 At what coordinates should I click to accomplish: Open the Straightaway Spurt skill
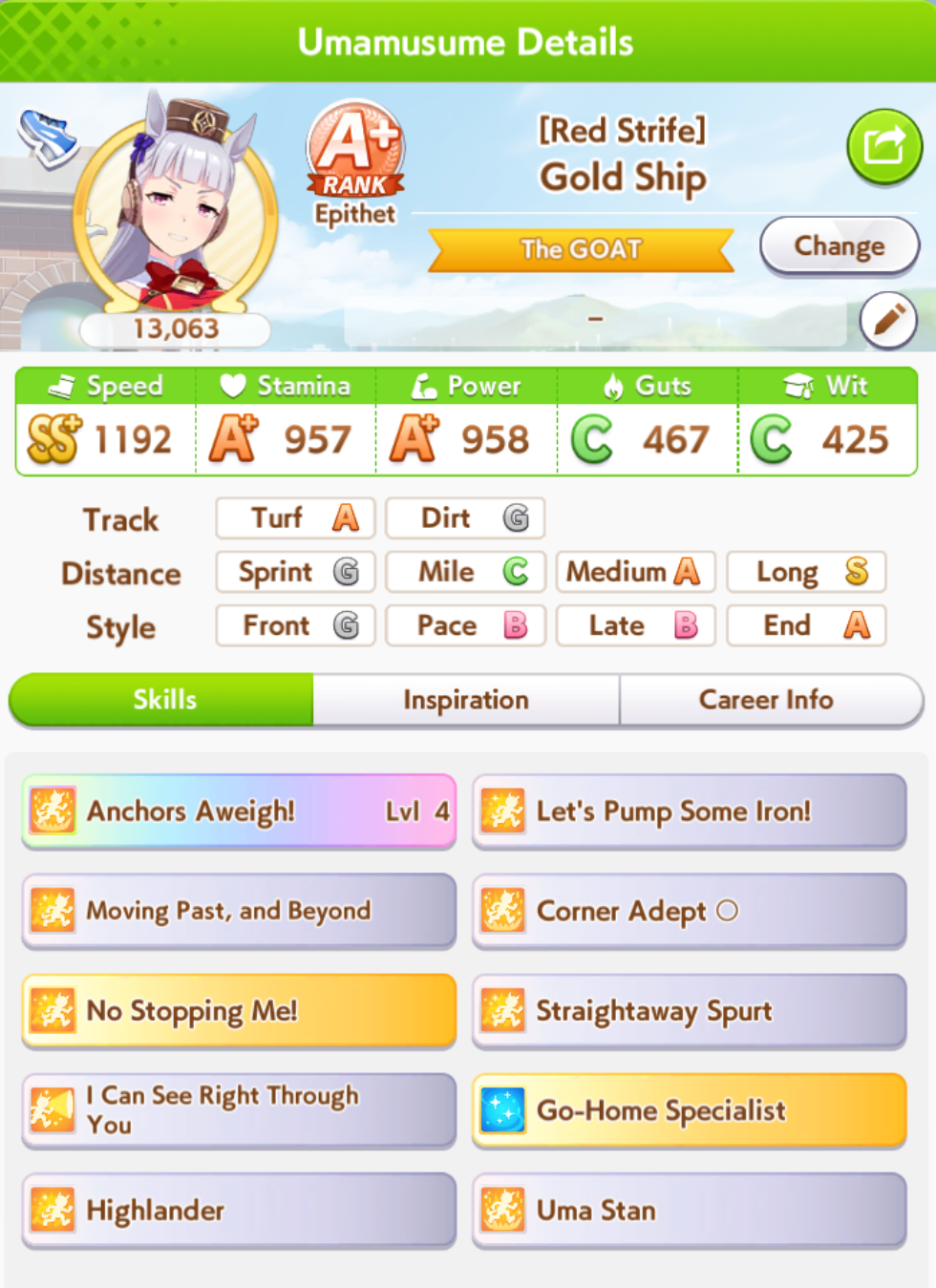point(689,1010)
